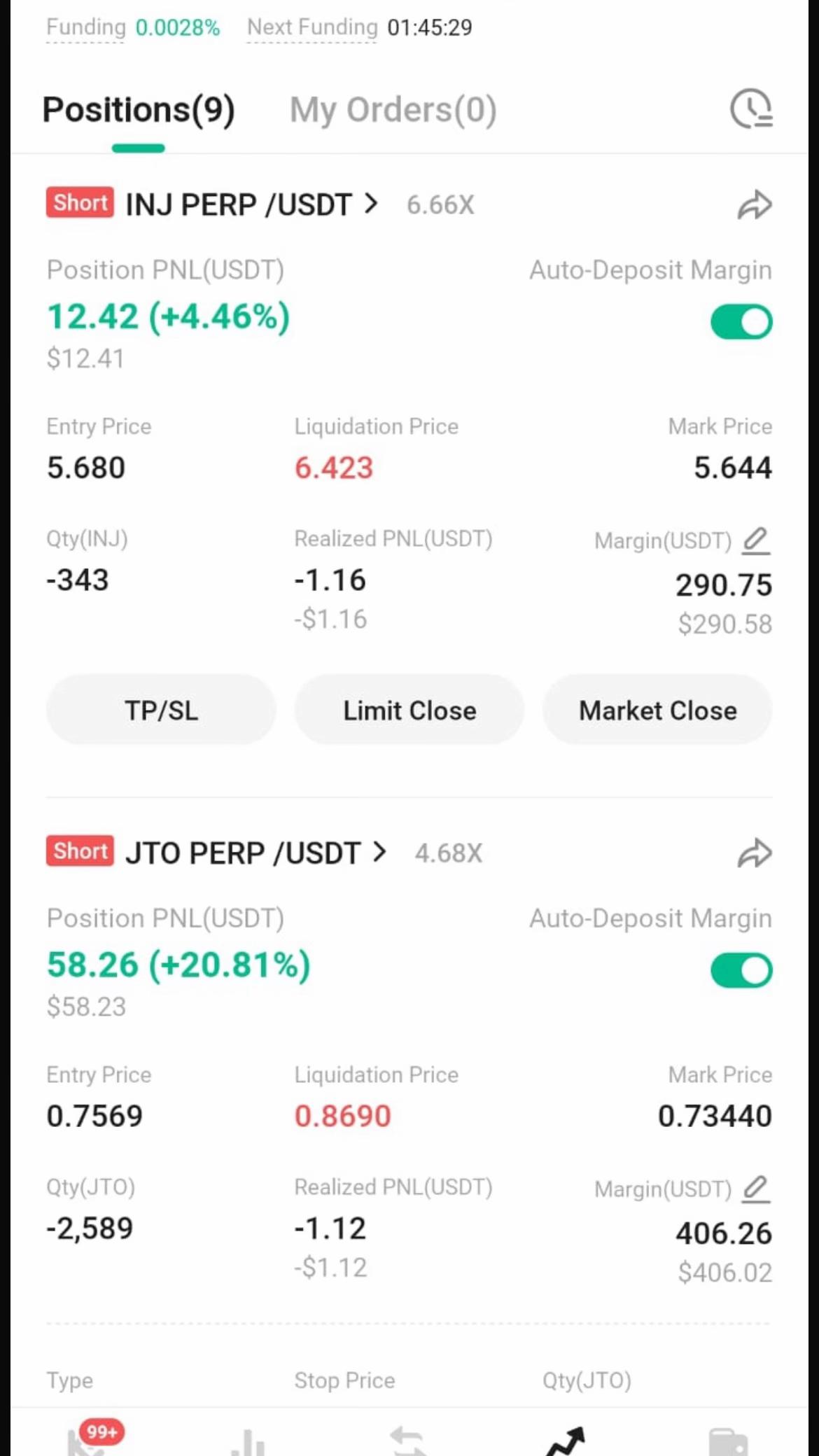Image resolution: width=819 pixels, height=1456 pixels.
Task: Open the markets bar-chart tab
Action: click(248, 1442)
